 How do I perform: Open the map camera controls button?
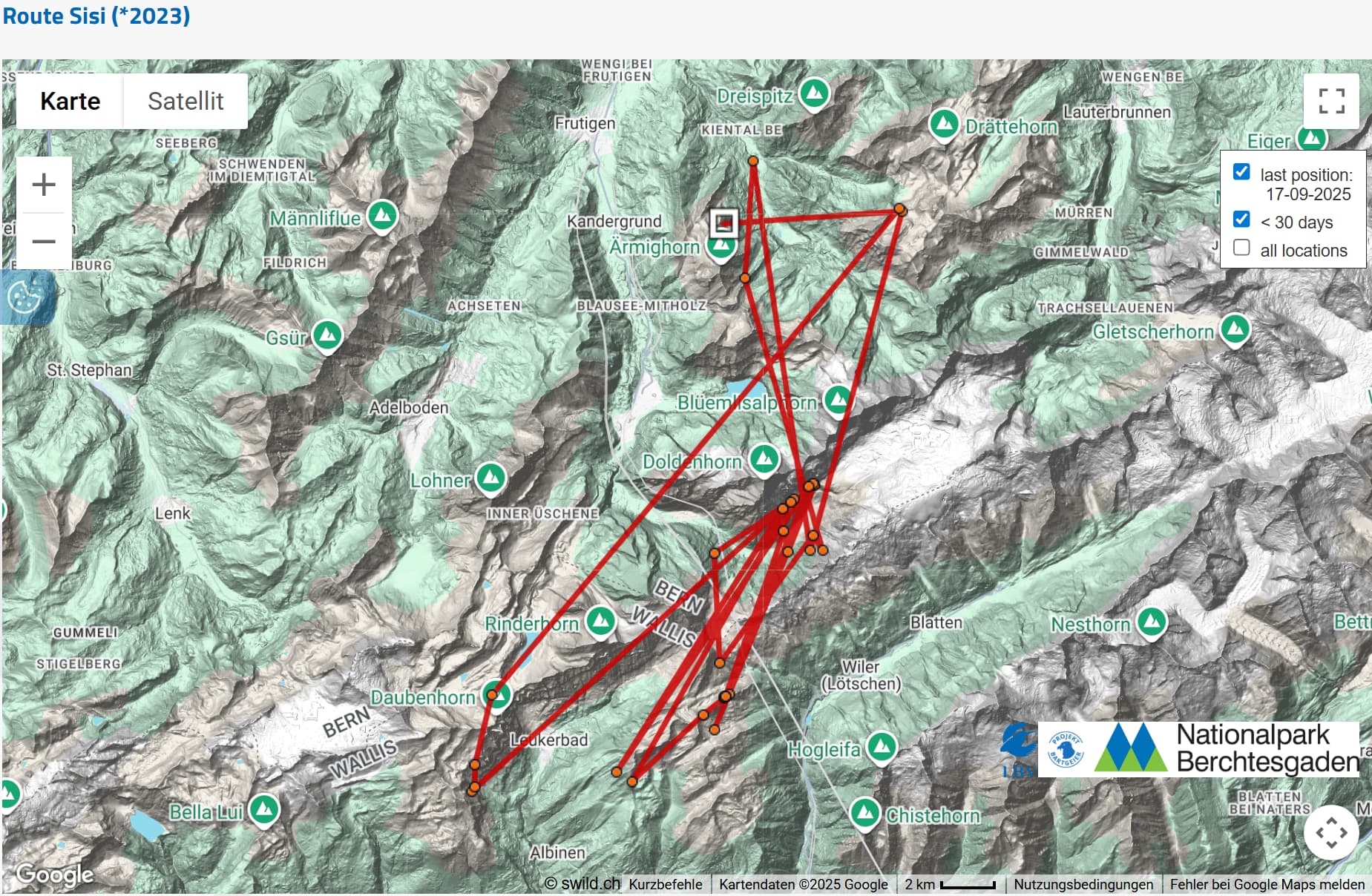[x=1331, y=832]
